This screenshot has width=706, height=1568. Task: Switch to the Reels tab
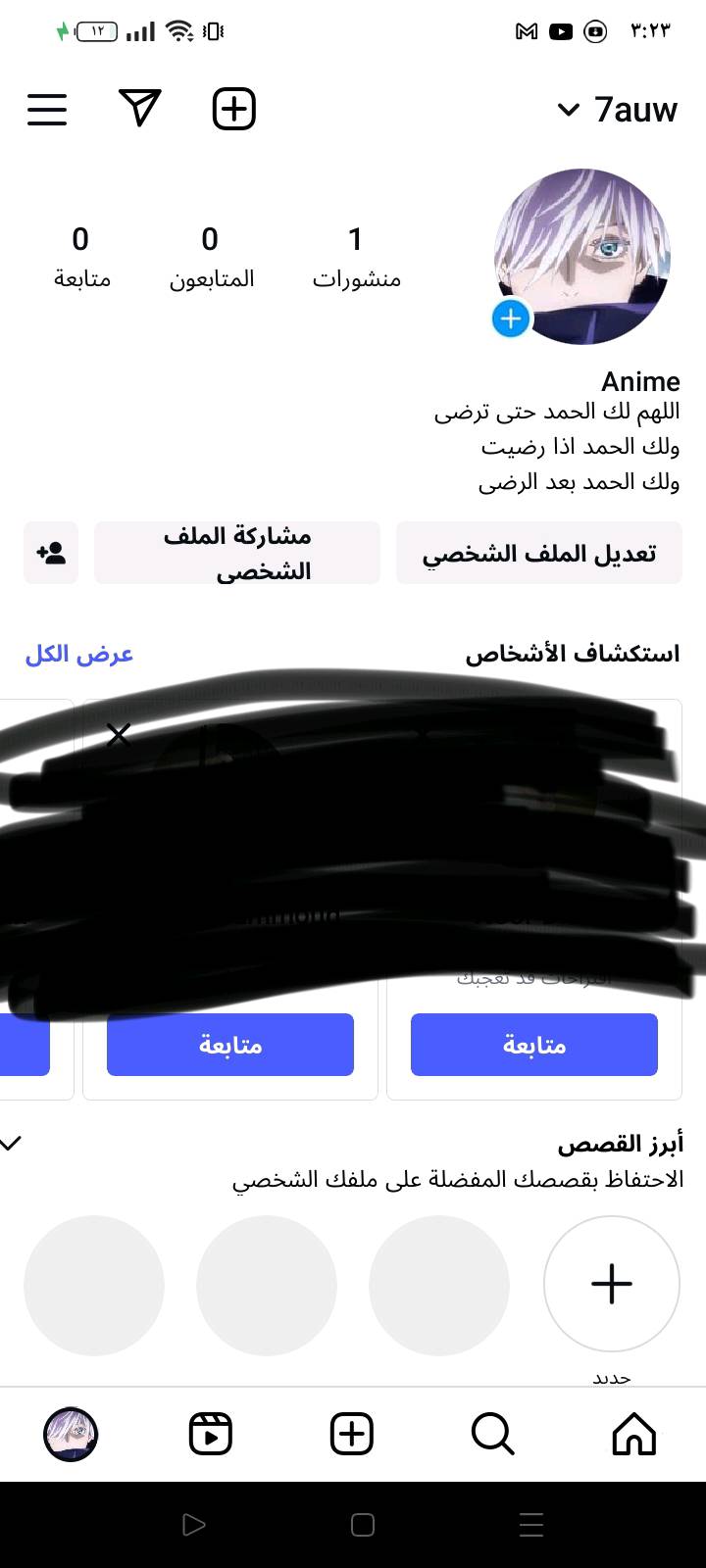point(211,1435)
